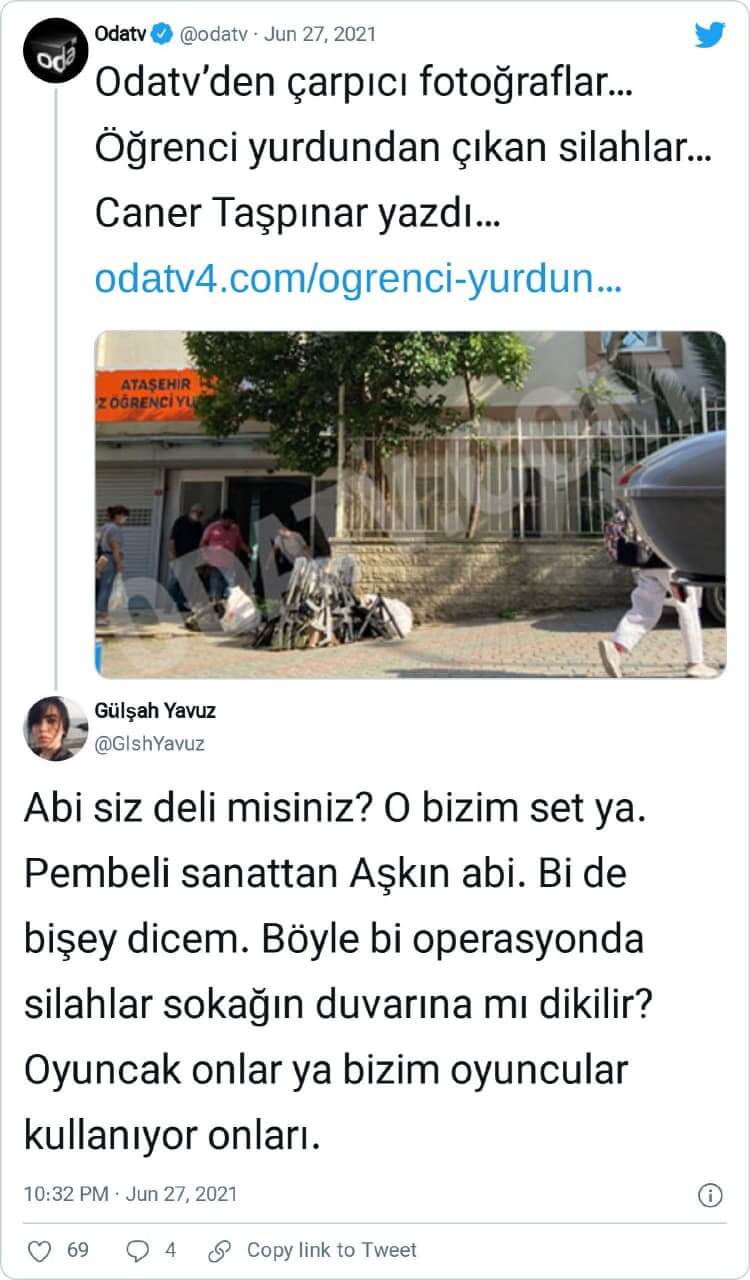The image size is (750, 1280).
Task: Like Gülşah Yavuz's tweet
Action: coord(40,1250)
